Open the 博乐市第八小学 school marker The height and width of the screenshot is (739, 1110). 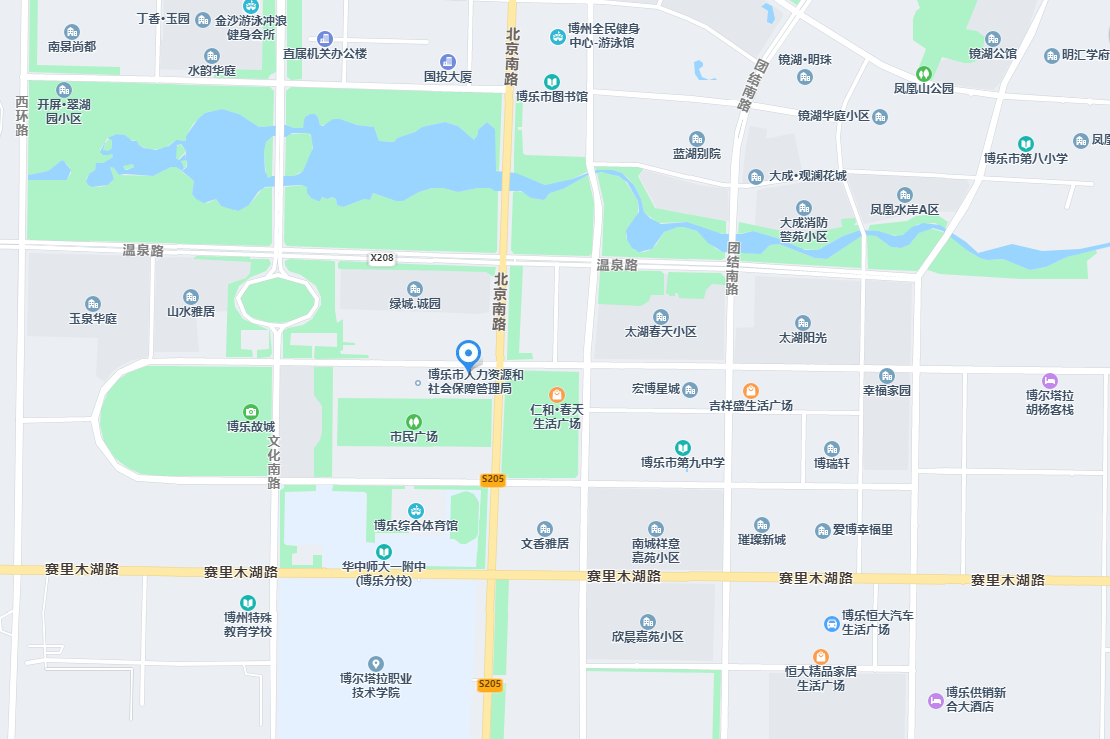(x=1026, y=143)
